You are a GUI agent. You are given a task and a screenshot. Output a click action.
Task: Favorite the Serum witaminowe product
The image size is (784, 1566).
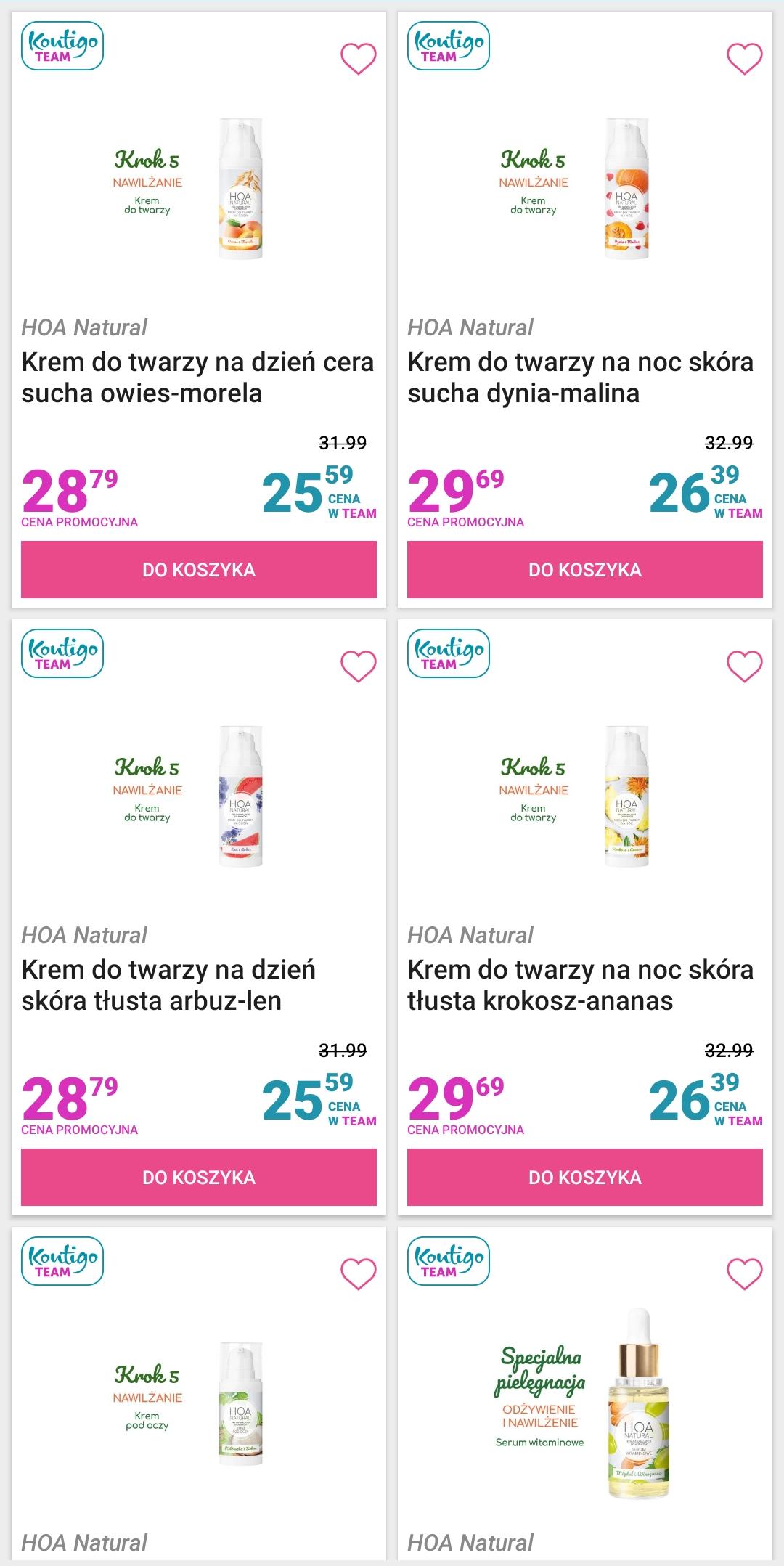point(745,1274)
